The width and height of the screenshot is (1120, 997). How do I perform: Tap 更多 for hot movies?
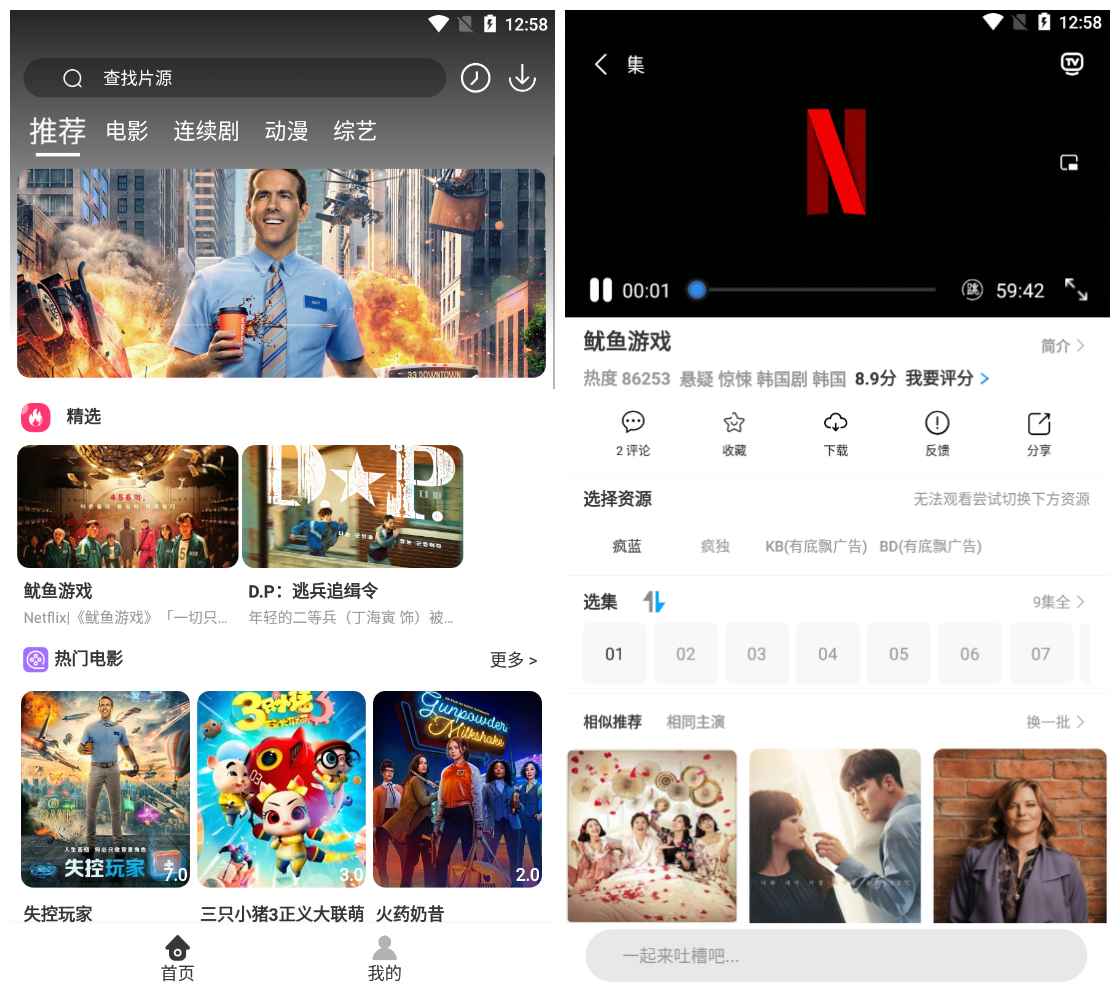[513, 660]
